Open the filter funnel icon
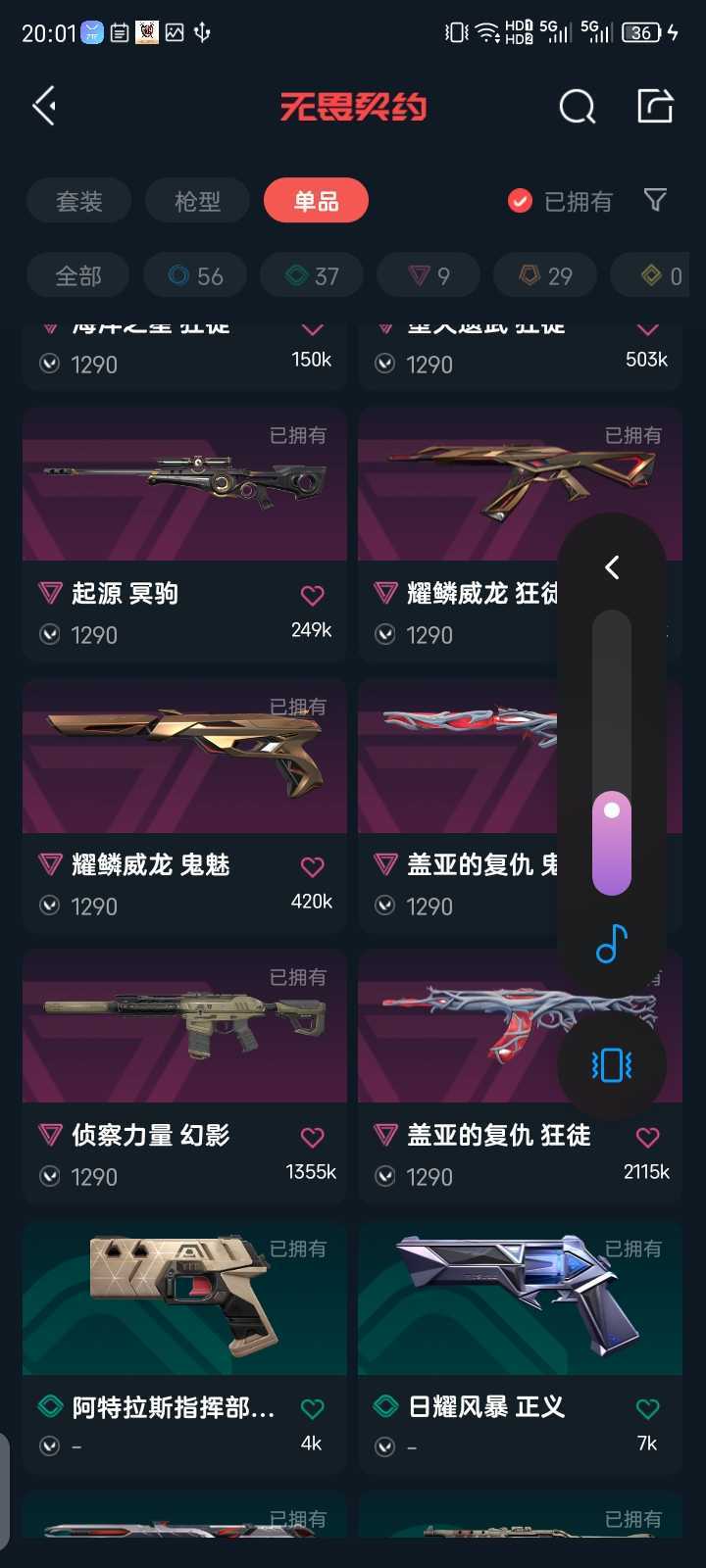 tap(655, 201)
